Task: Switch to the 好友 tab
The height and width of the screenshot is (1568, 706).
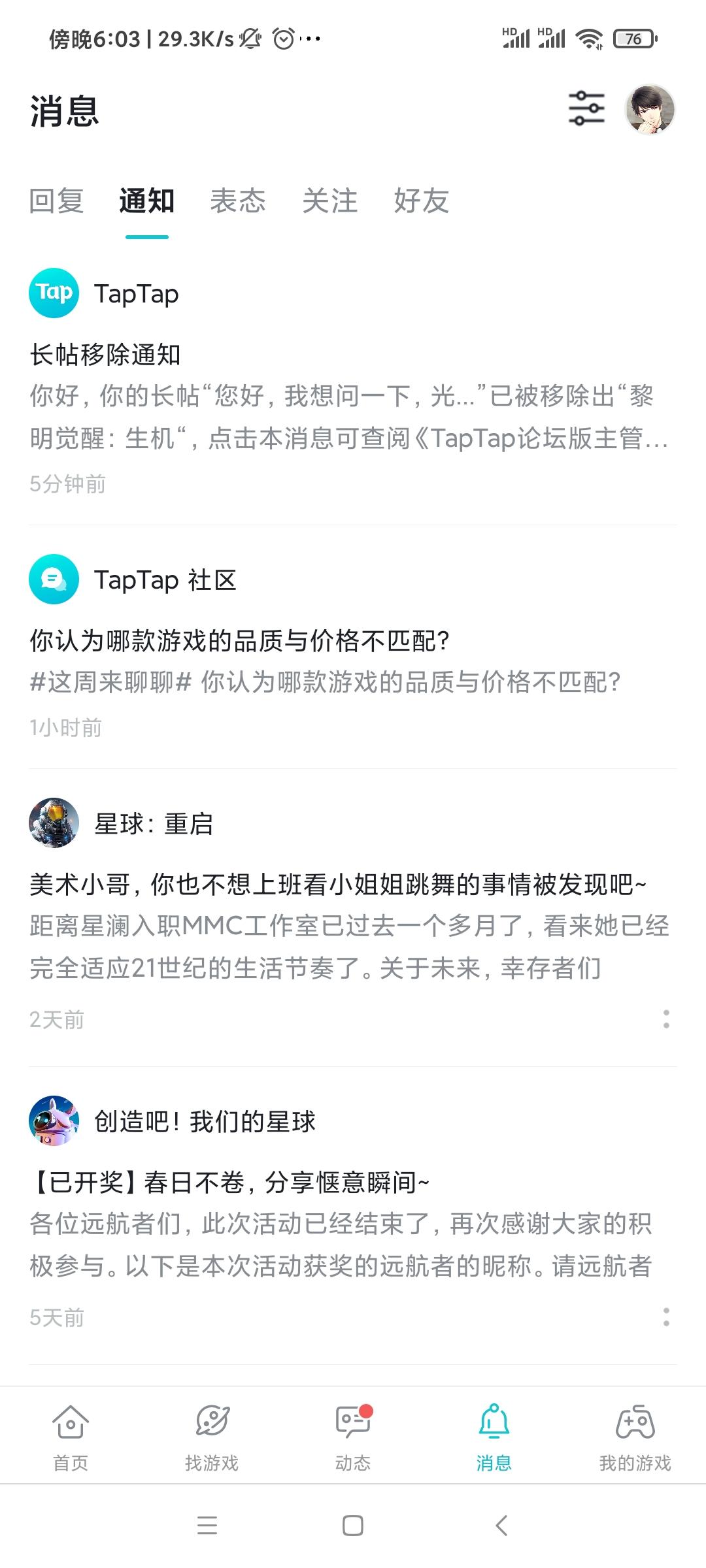Action: tap(422, 203)
